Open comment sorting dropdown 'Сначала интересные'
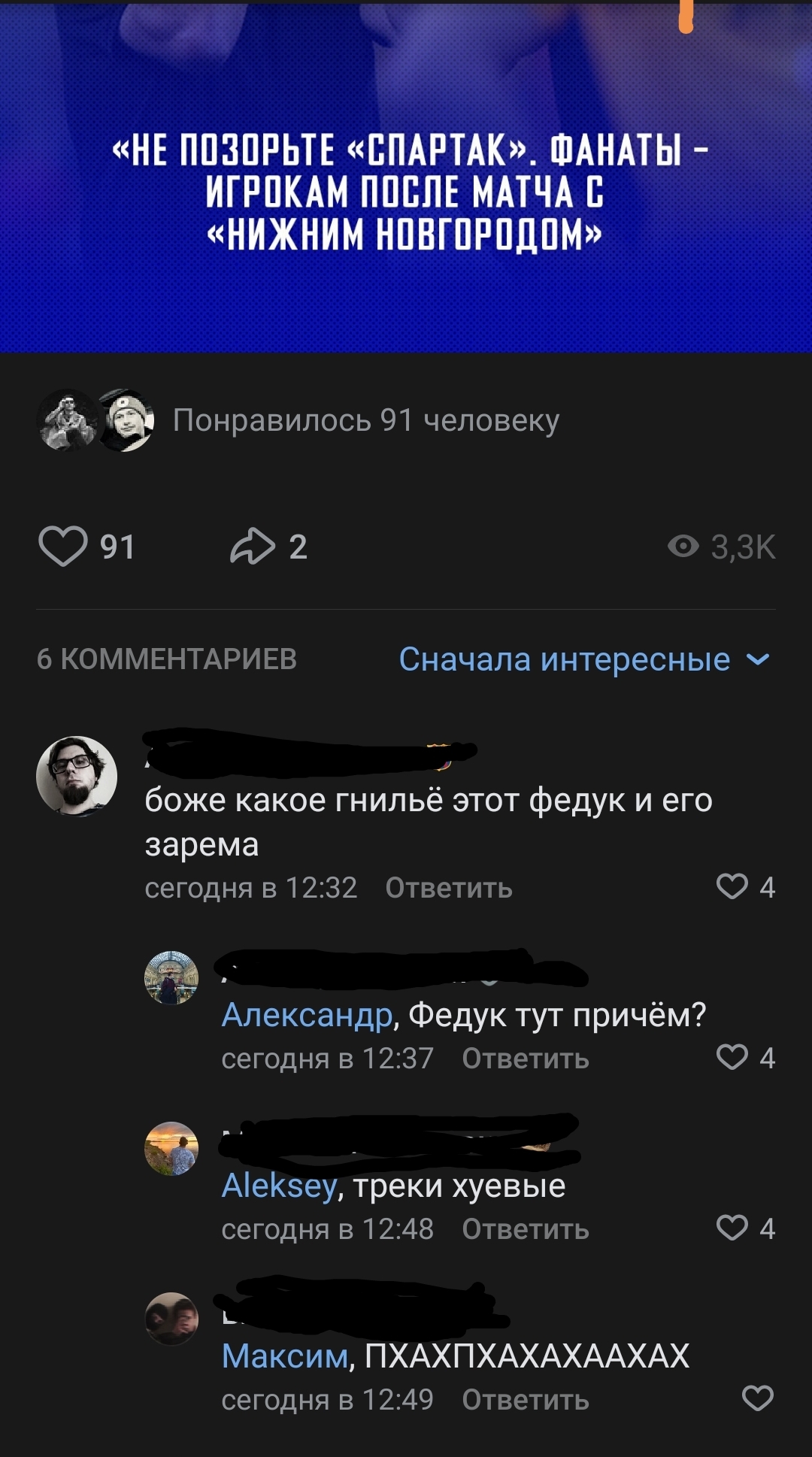Screen dimensions: 812x1457 [x=583, y=659]
